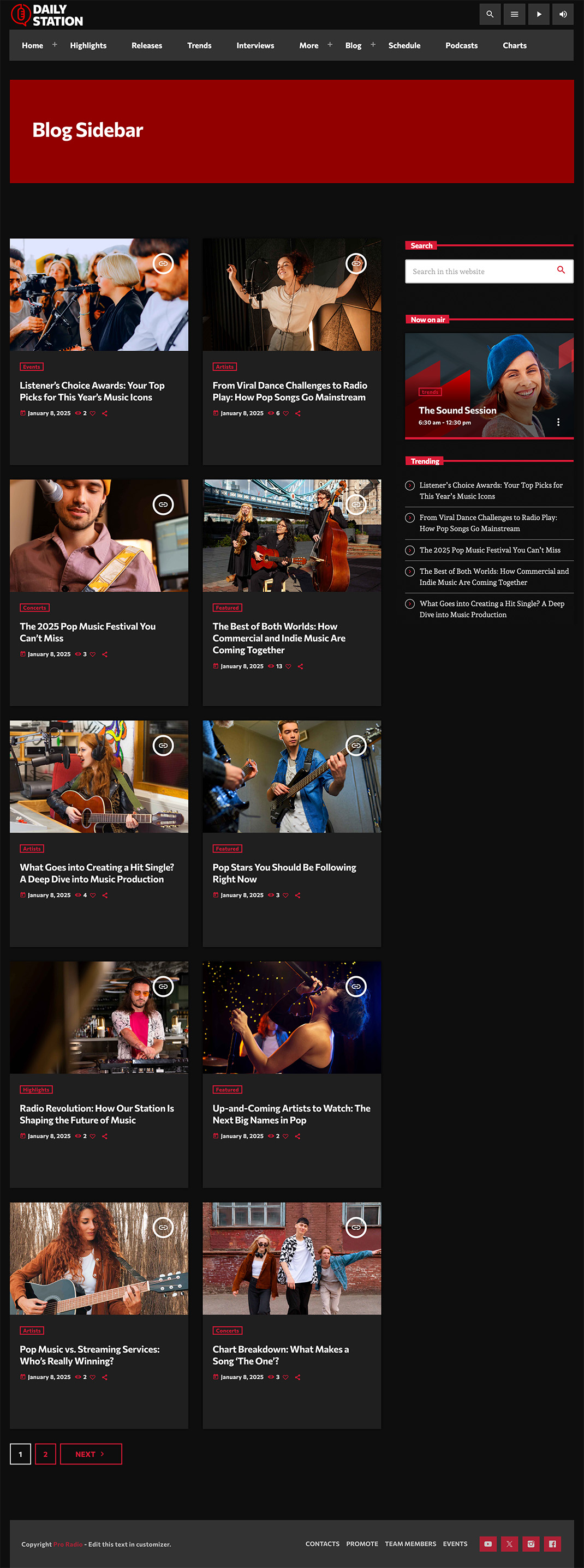Like the Radio Revolution post with the heart icon
Viewport: 584px width, 1568px height.
coord(93,1136)
